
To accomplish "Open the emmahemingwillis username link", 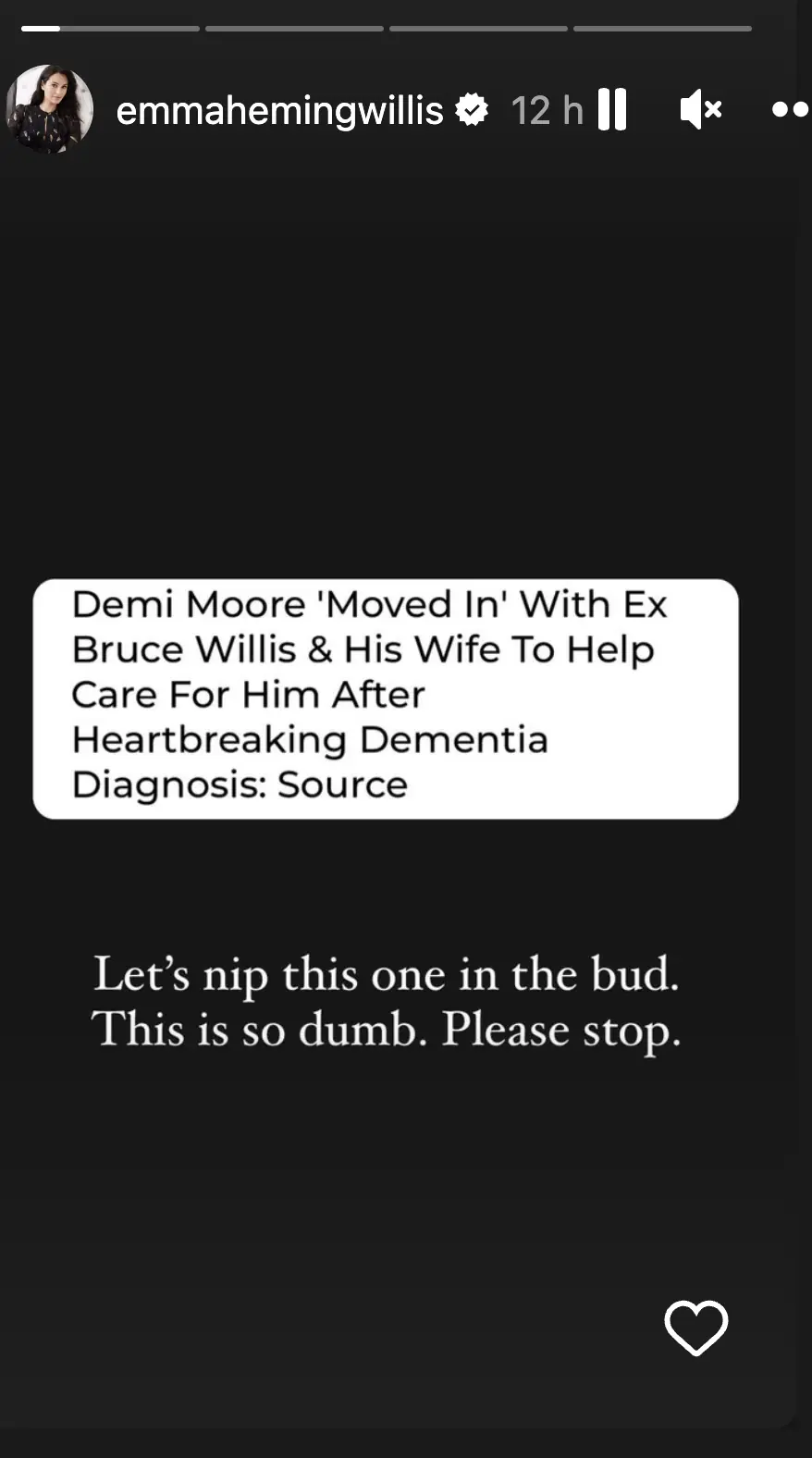I will pos(279,111).
